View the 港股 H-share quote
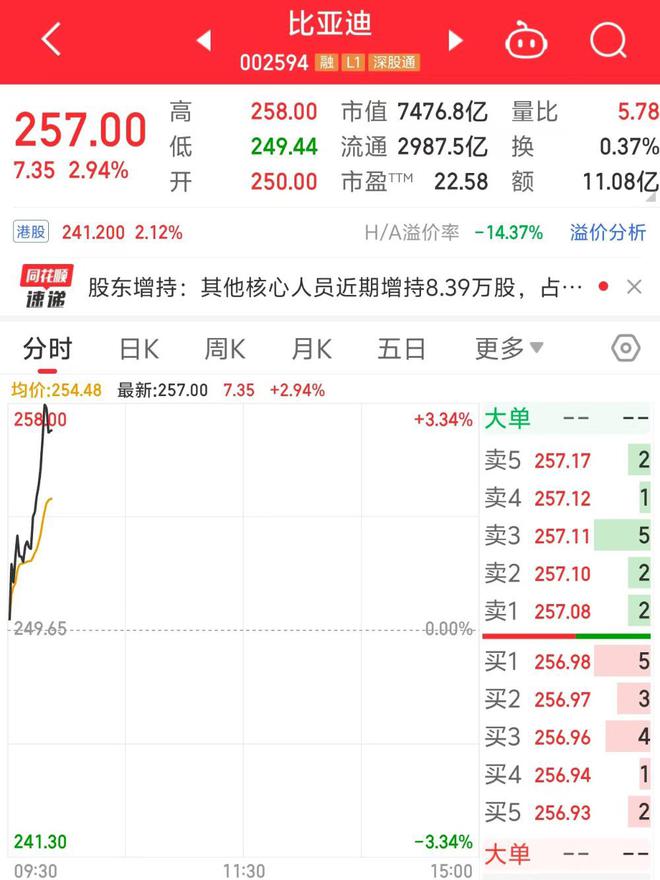This screenshot has height=880, width=660. 98,233
